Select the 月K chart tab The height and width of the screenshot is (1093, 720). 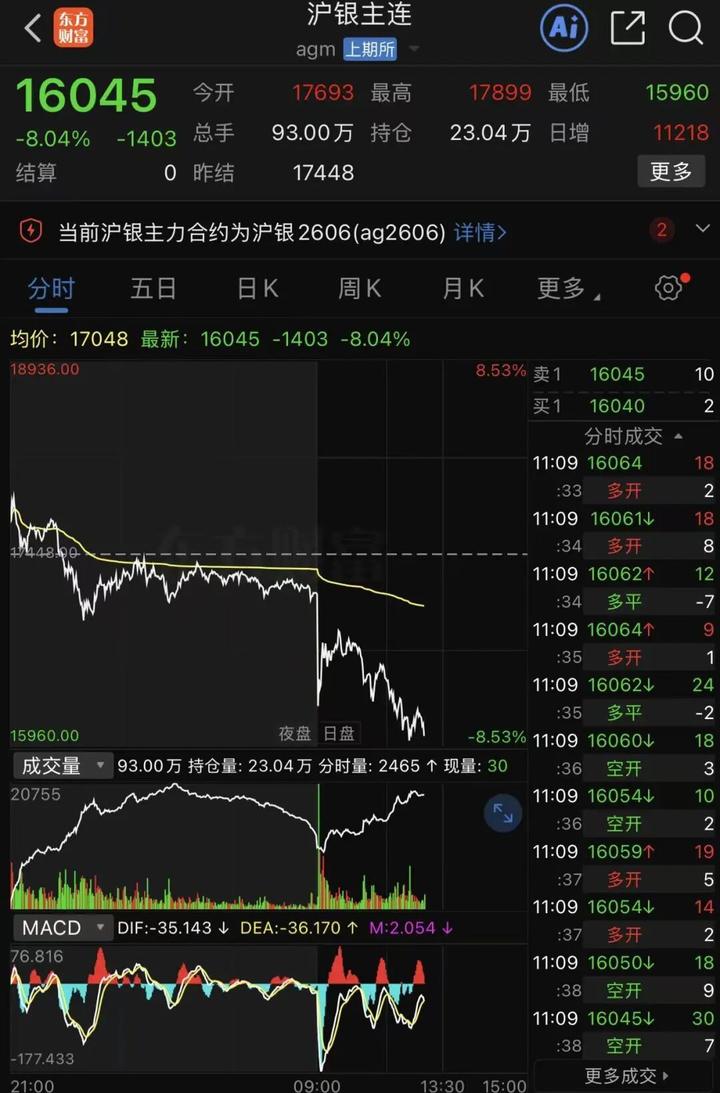click(x=463, y=289)
